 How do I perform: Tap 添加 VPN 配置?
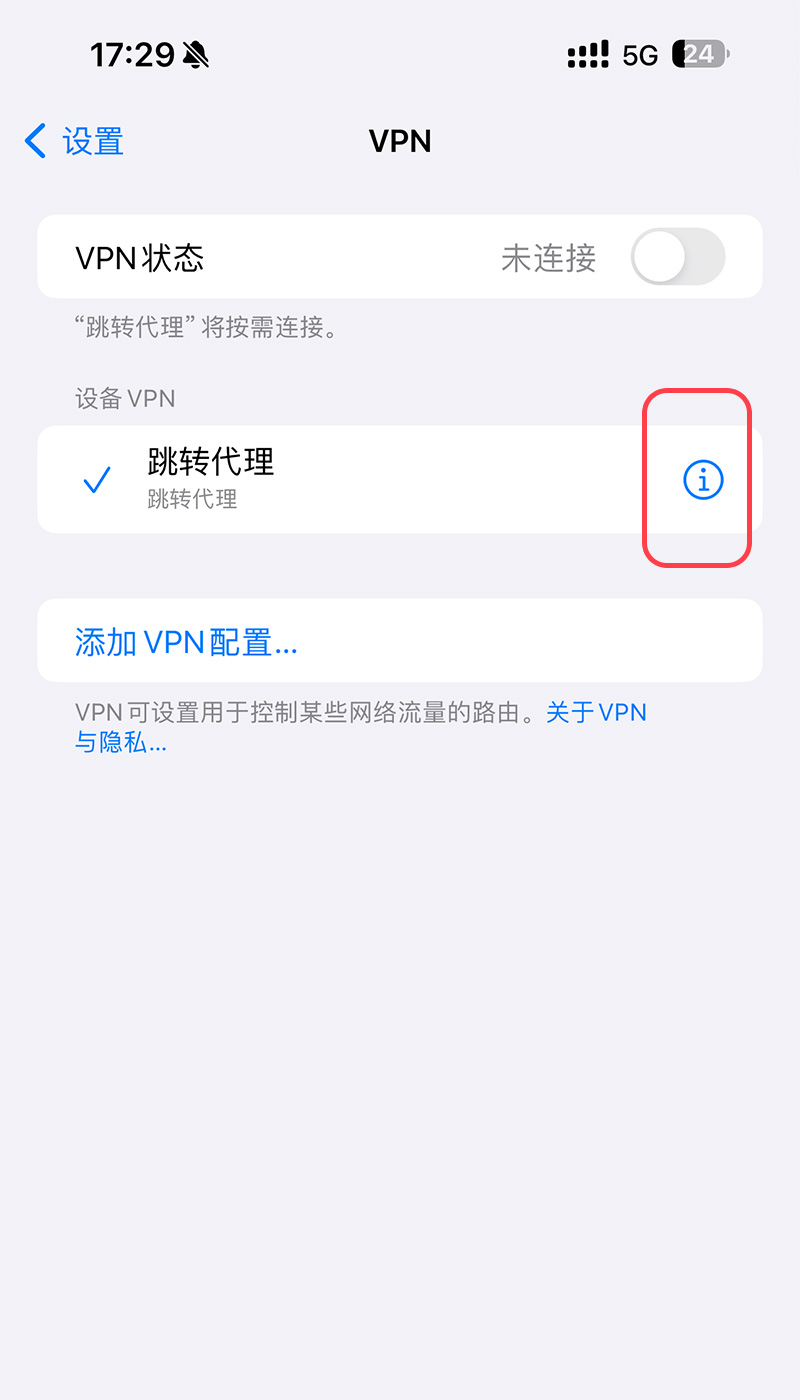186,641
